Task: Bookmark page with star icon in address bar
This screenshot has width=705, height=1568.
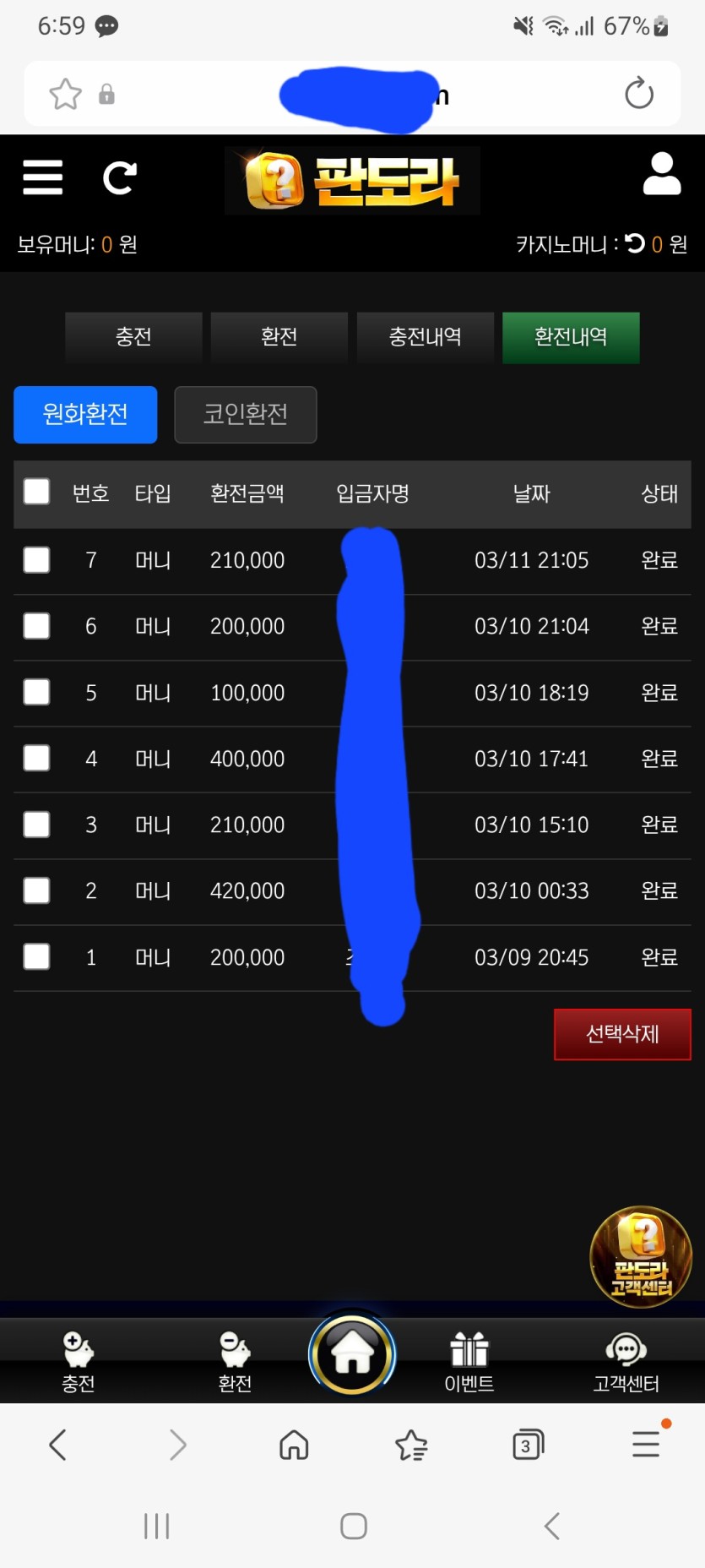Action: [x=65, y=94]
